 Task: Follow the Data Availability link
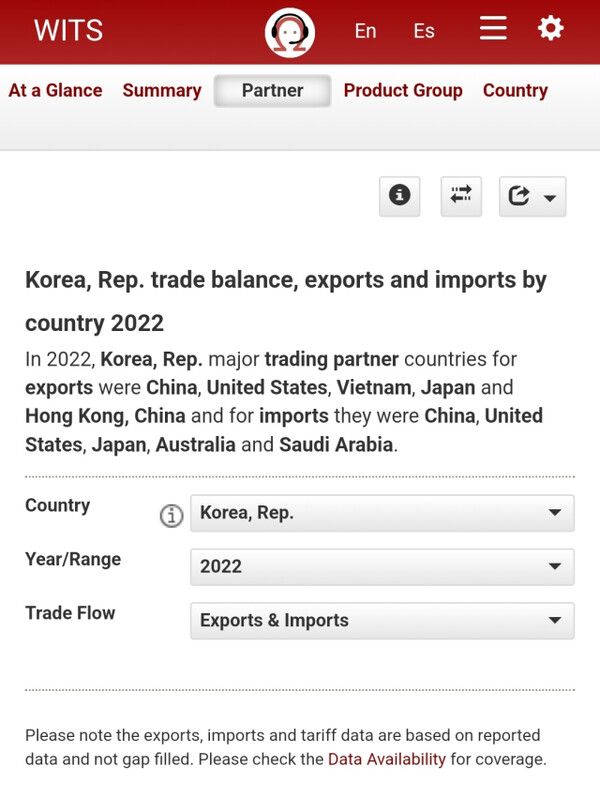click(387, 759)
